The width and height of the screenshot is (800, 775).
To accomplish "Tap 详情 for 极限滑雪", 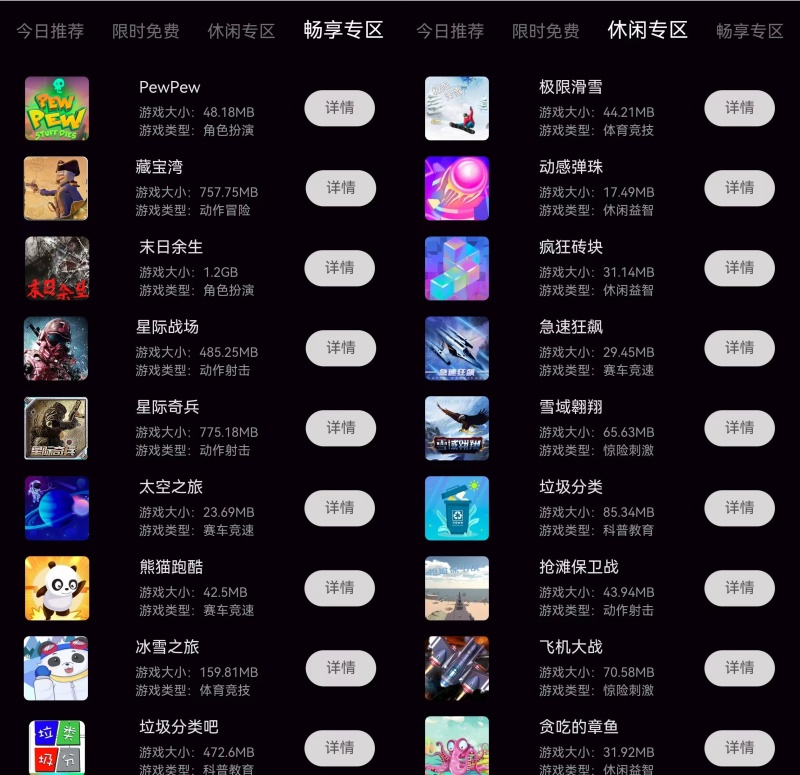I will 740,108.
